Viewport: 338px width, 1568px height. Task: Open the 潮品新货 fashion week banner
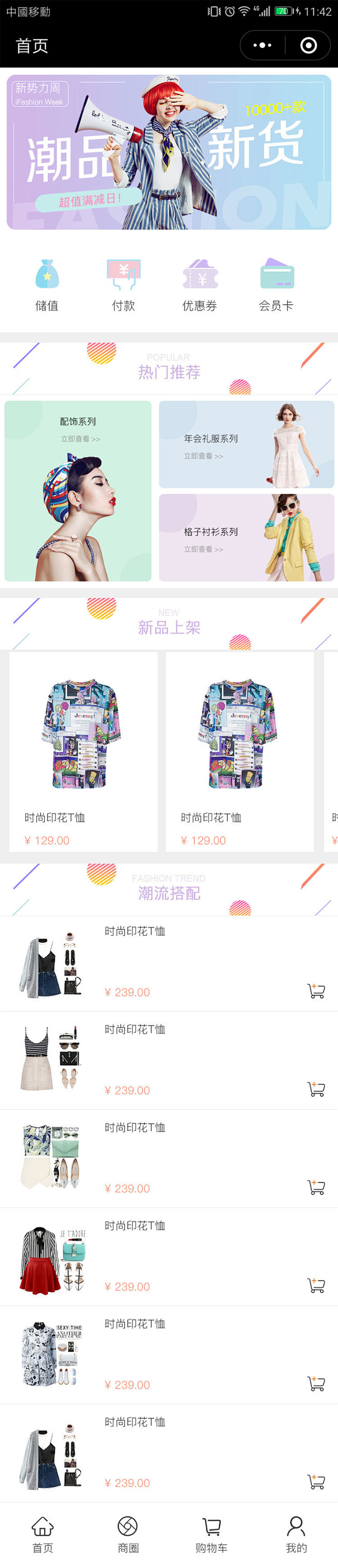click(x=168, y=152)
